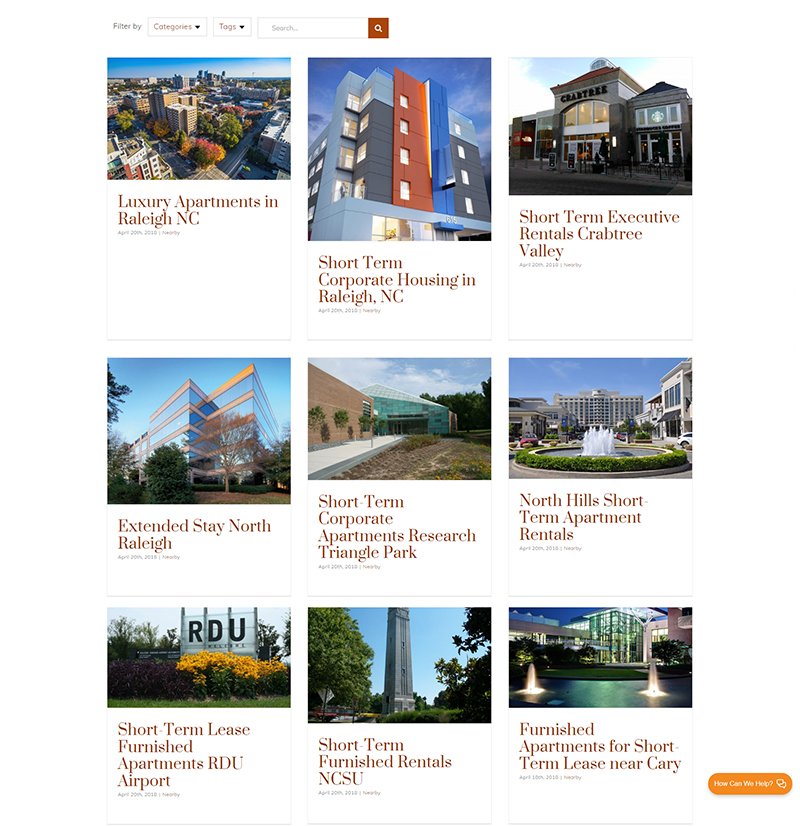The image size is (800, 826).
Task: Open Extended Stay North Raleigh post
Action: 194,534
